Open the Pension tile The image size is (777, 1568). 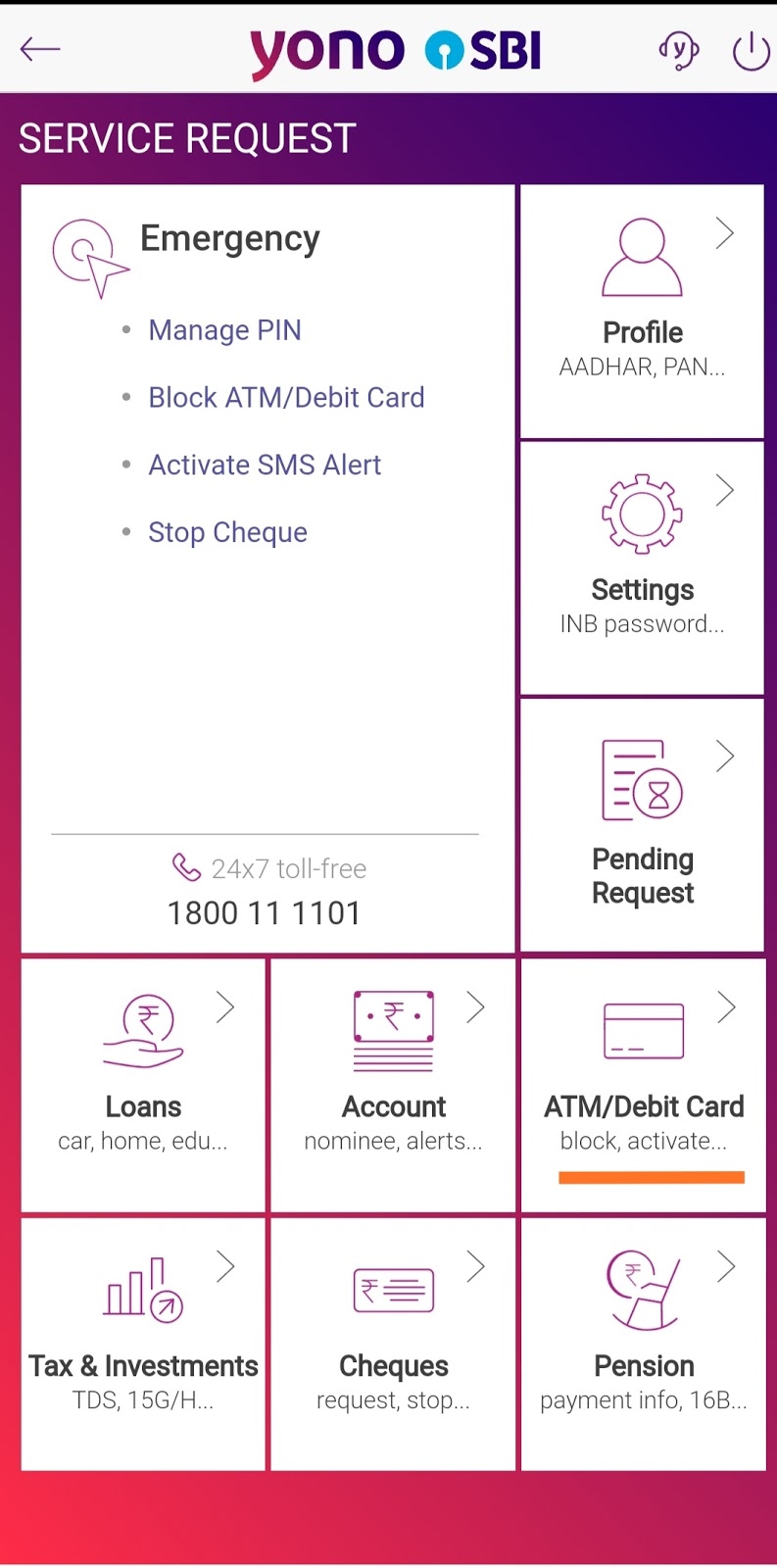coord(644,1344)
